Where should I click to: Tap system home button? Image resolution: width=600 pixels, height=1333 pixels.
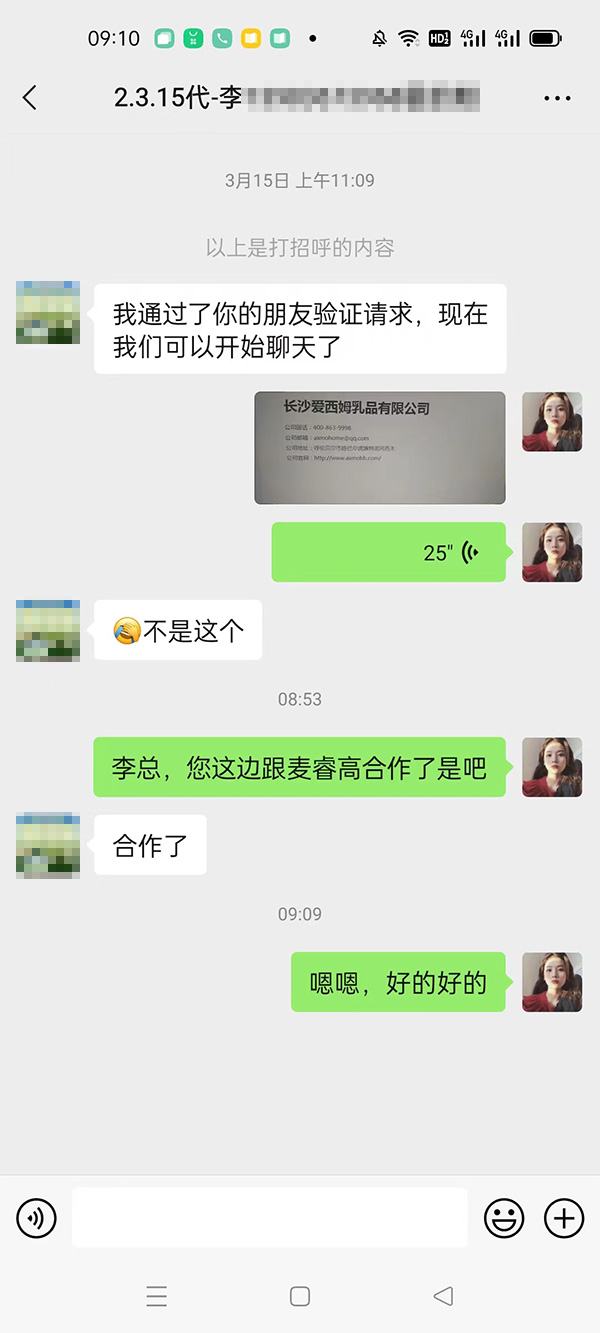pyautogui.click(x=299, y=1296)
